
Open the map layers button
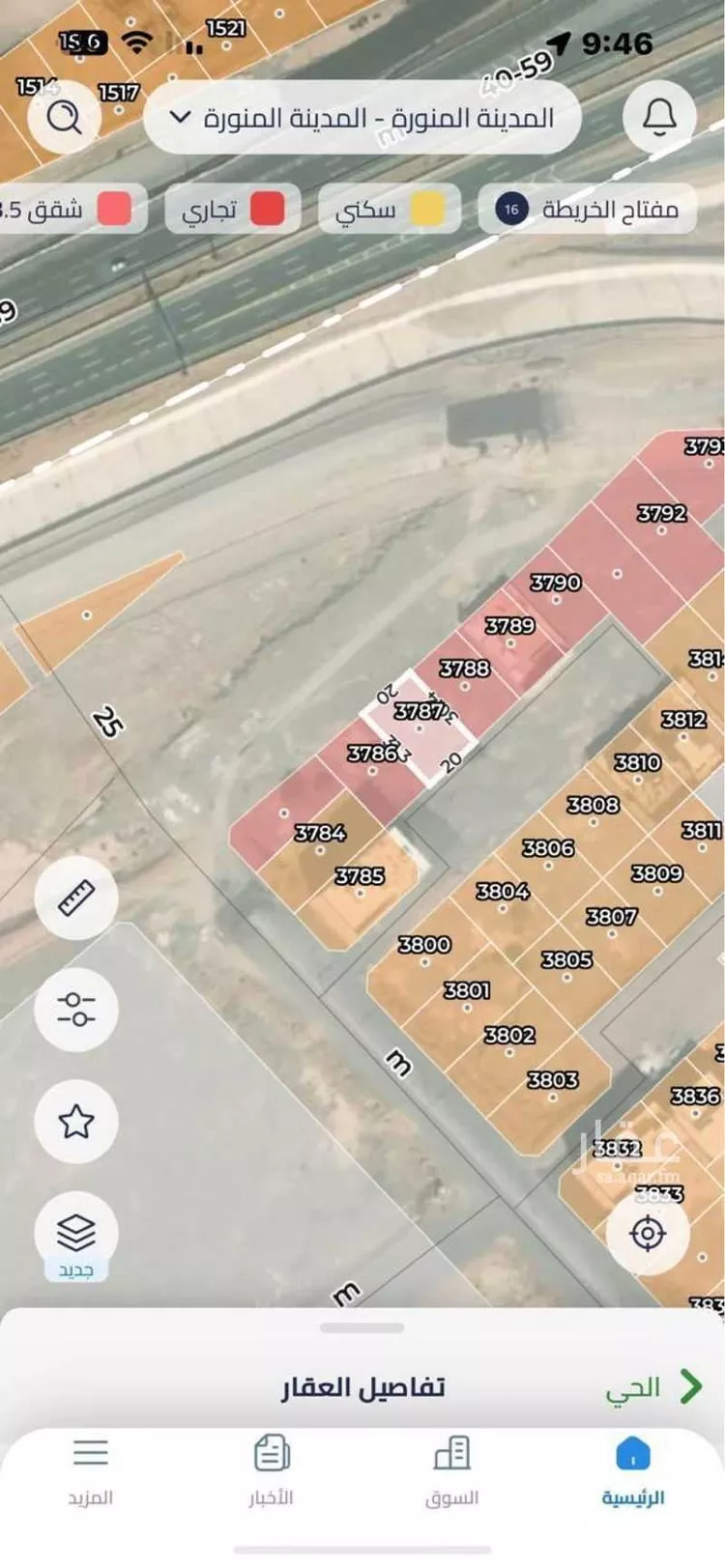tap(76, 1233)
